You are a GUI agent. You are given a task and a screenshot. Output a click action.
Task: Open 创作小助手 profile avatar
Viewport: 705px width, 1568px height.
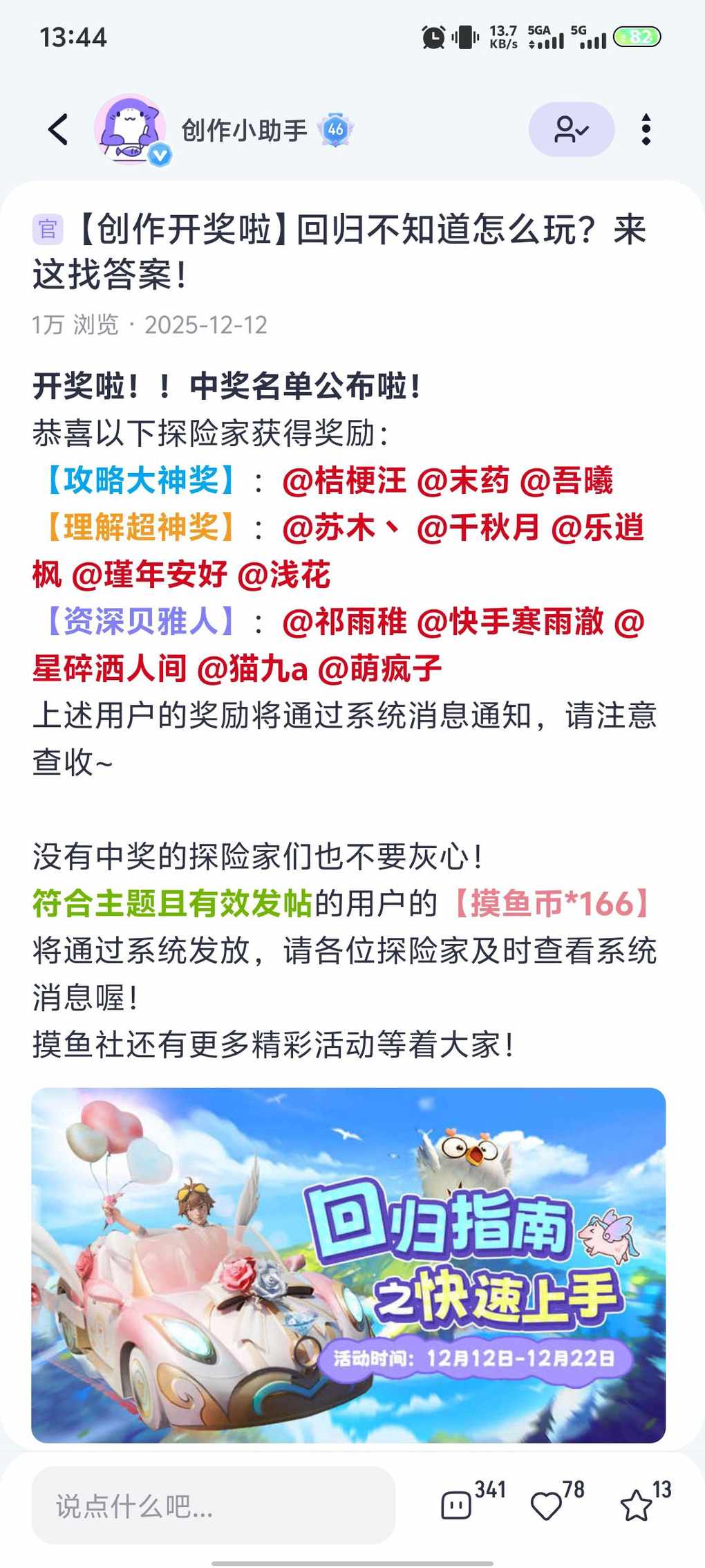130,129
